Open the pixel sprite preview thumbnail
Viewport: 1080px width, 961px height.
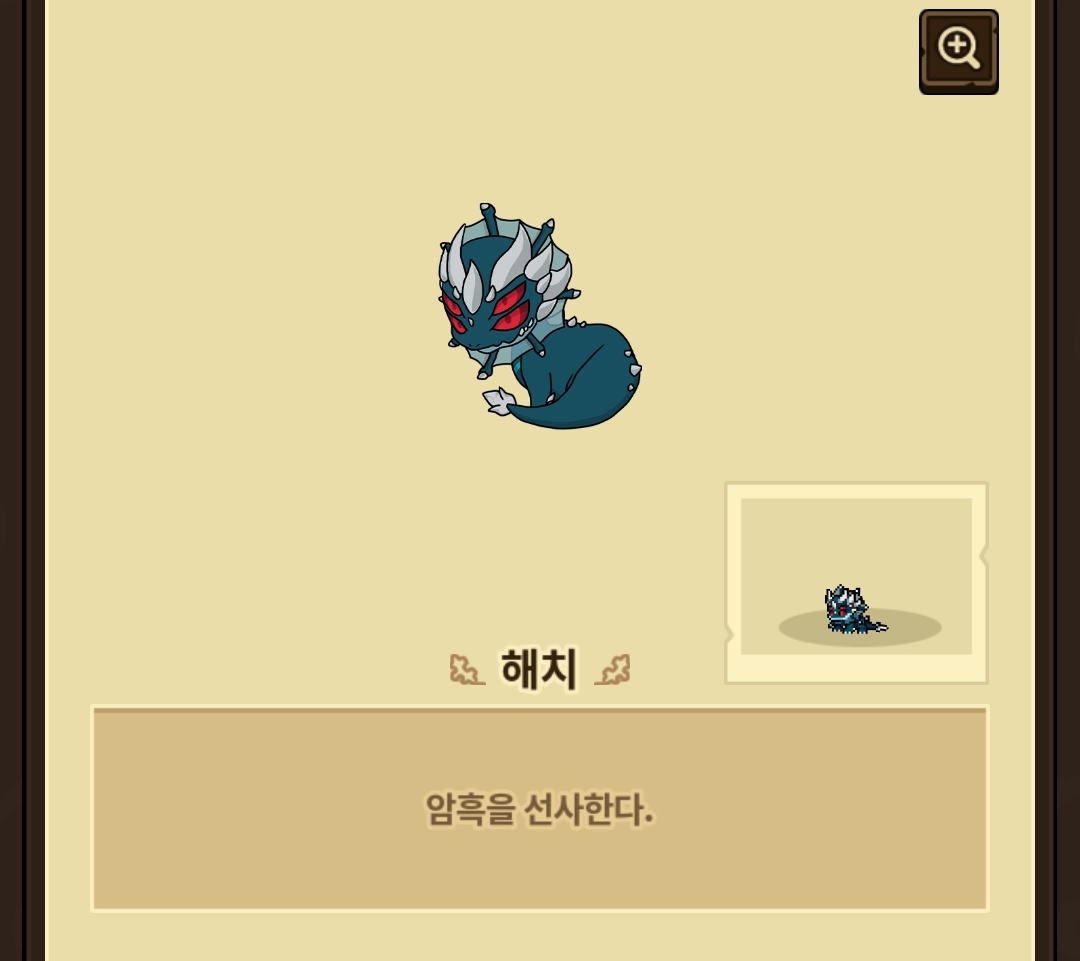(x=856, y=582)
